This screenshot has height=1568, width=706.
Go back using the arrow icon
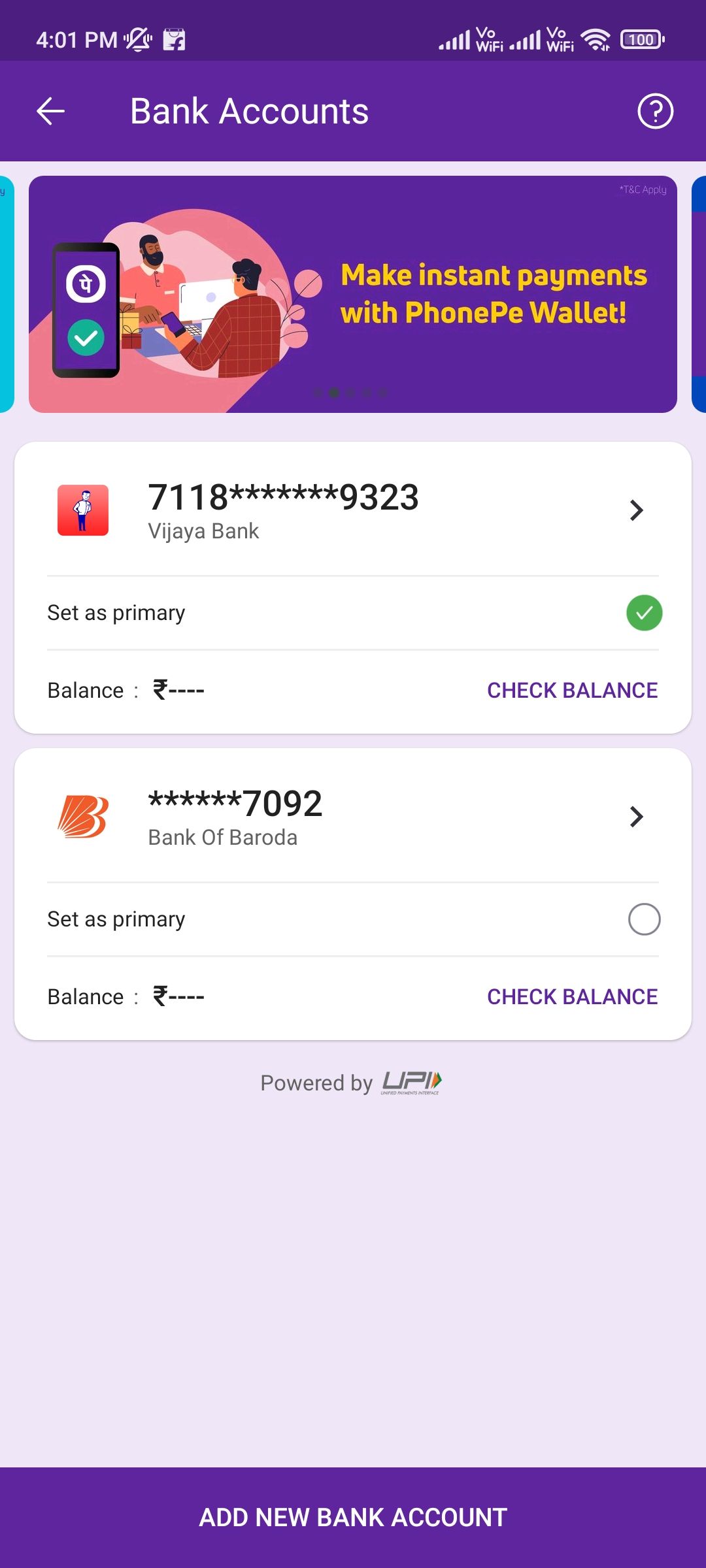[50, 111]
